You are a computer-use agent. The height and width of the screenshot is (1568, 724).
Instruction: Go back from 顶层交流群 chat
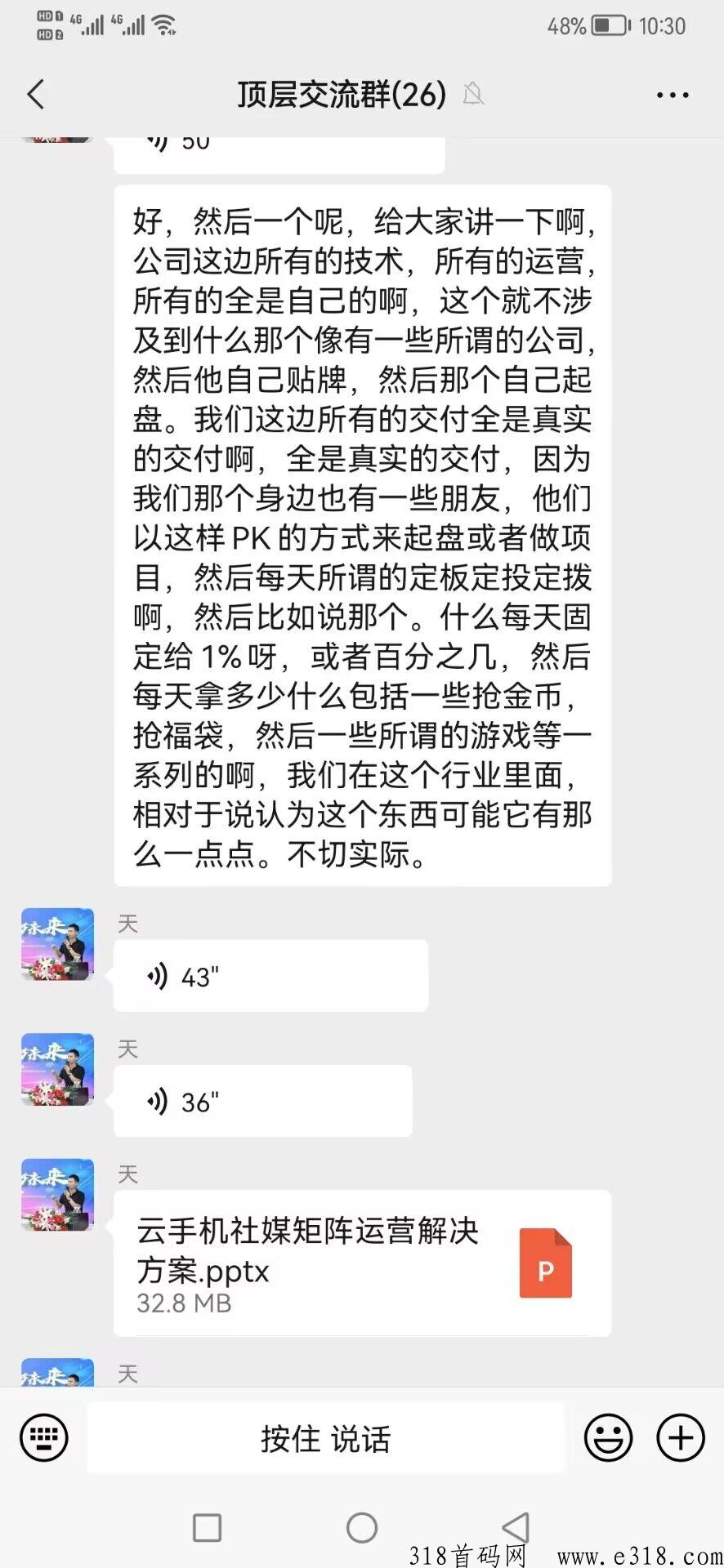pyautogui.click(x=36, y=95)
